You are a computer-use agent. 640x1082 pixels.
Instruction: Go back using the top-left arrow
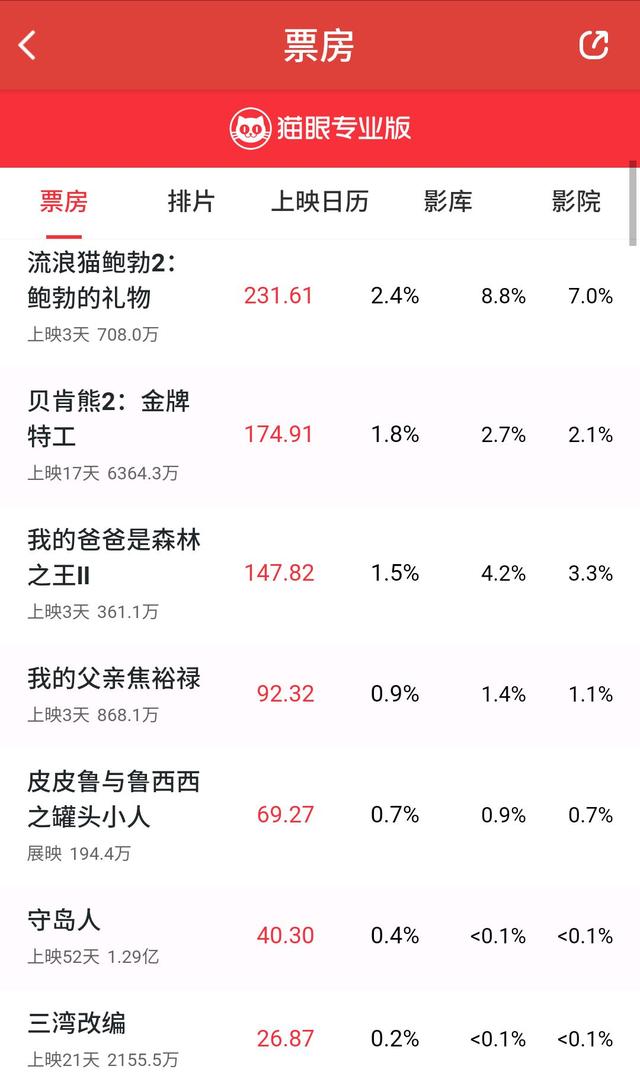pyautogui.click(x=27, y=46)
